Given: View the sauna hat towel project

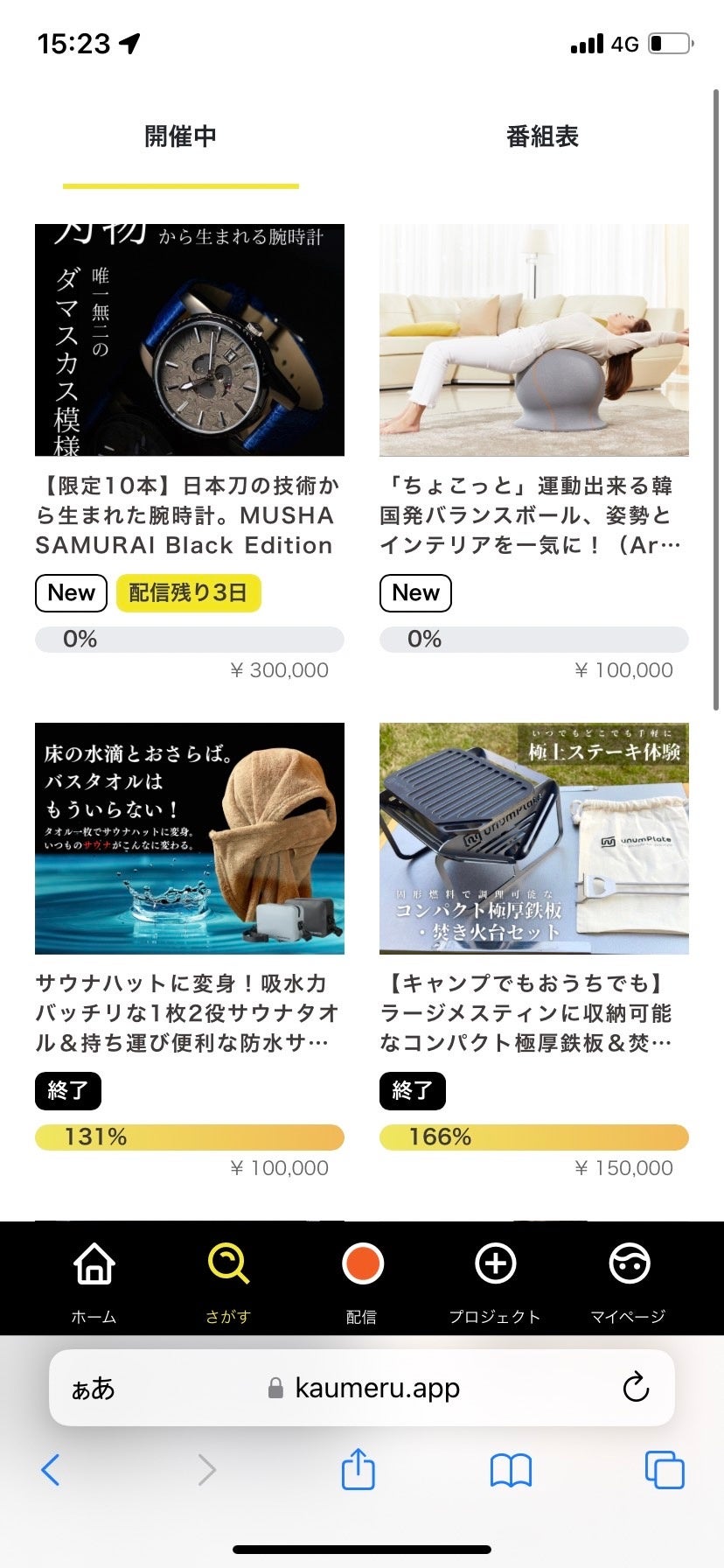Looking at the screenshot, I should tap(189, 838).
